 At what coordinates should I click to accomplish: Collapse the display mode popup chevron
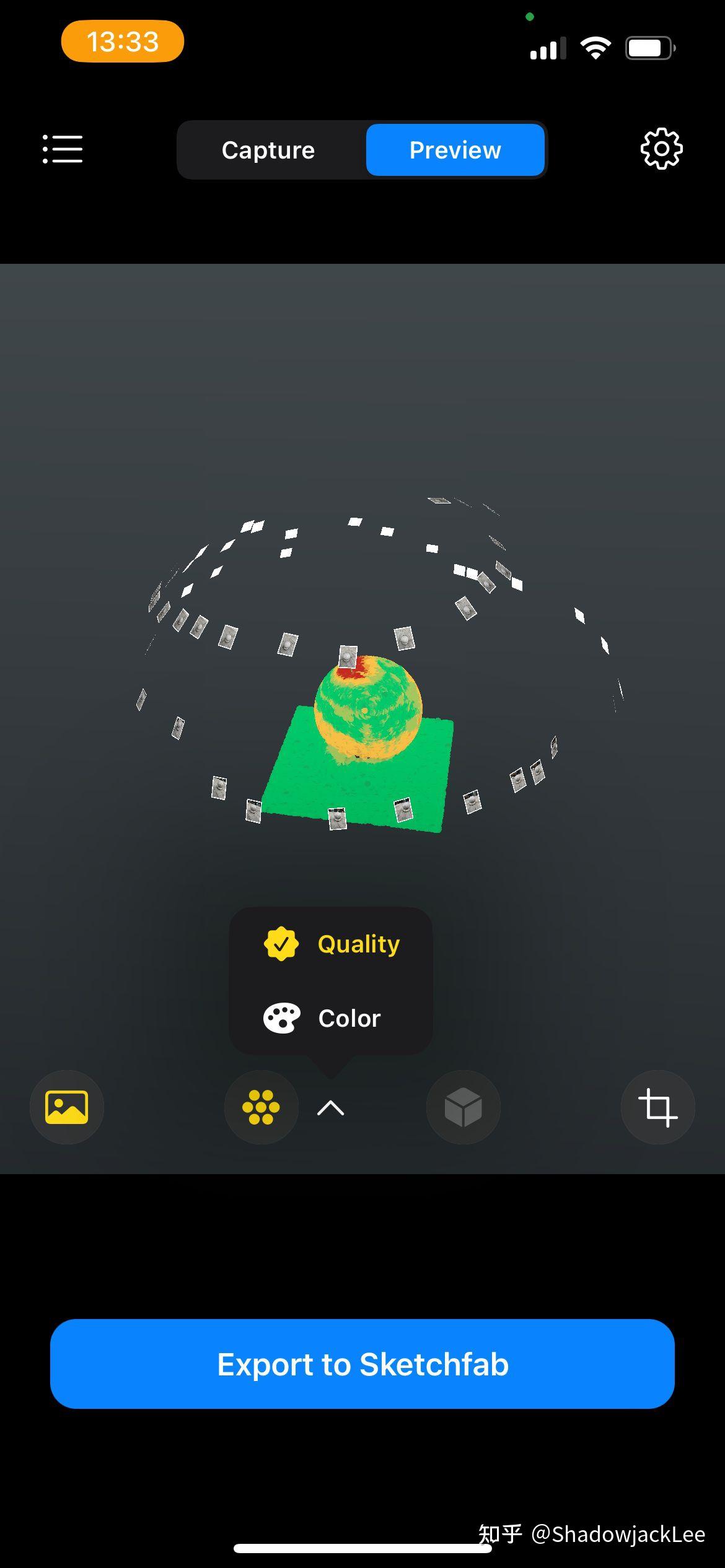coord(330,1108)
